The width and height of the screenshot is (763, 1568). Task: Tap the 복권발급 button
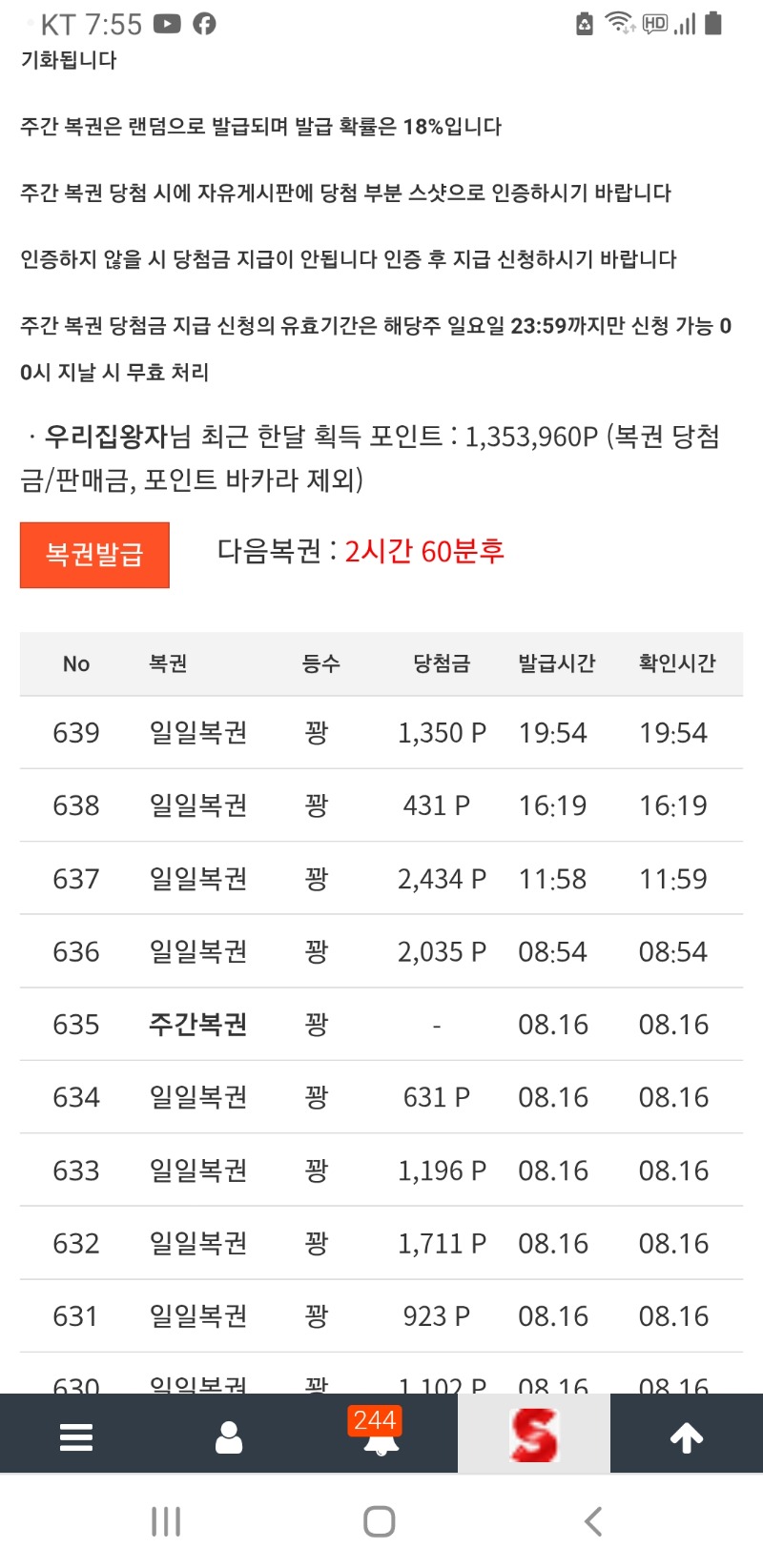coord(94,555)
